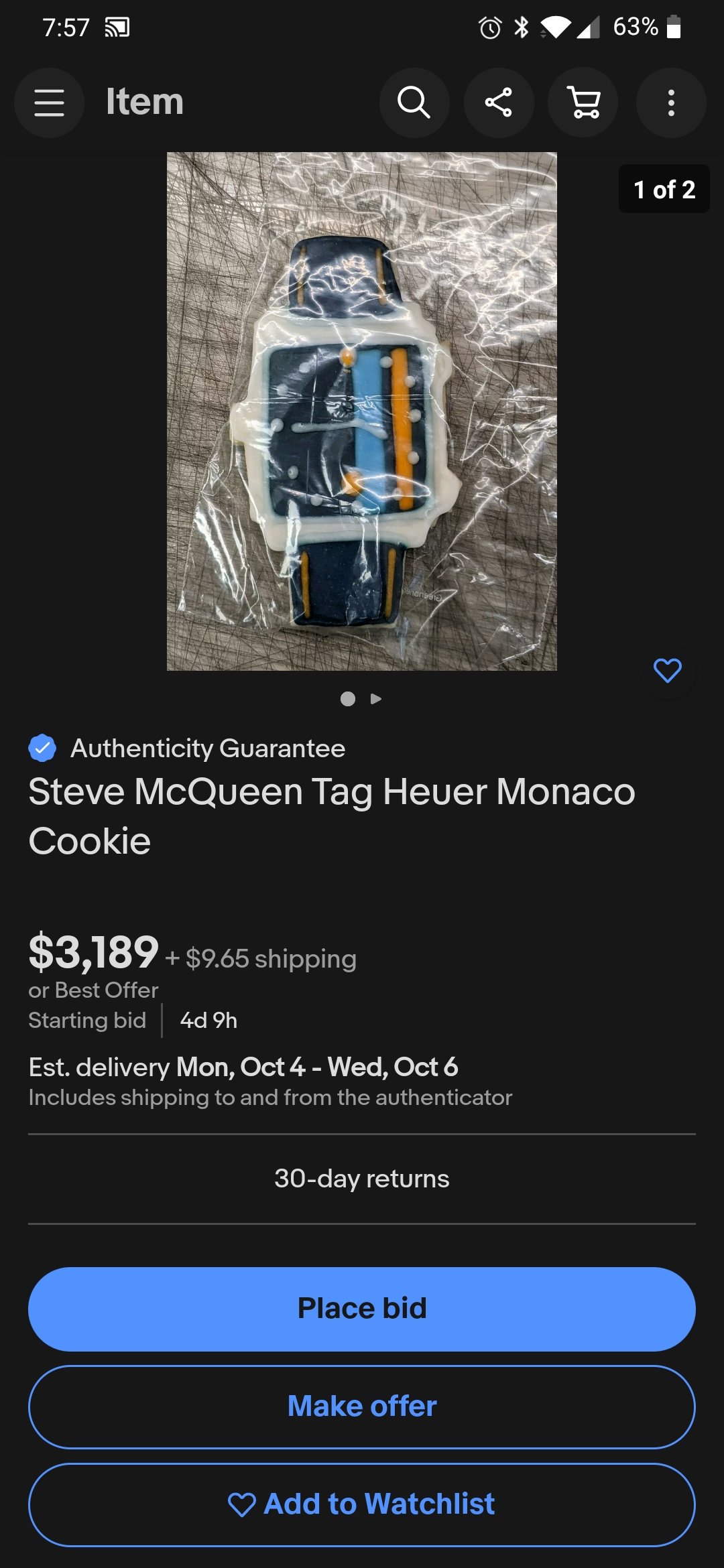Open the 30-day returns details
724x1568 pixels.
click(361, 1178)
